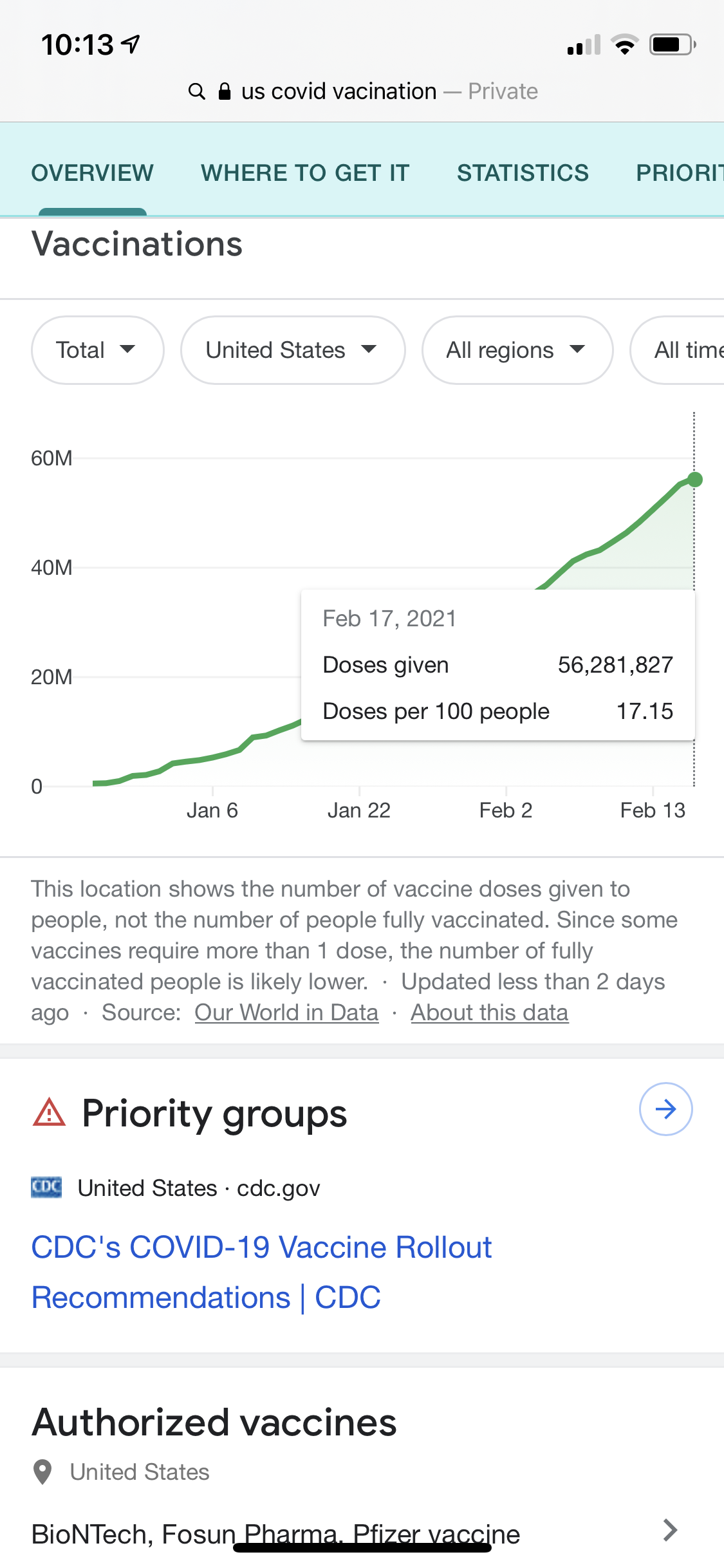The width and height of the screenshot is (724, 1568).
Task: Open the Where To Get It tab
Action: pos(305,173)
